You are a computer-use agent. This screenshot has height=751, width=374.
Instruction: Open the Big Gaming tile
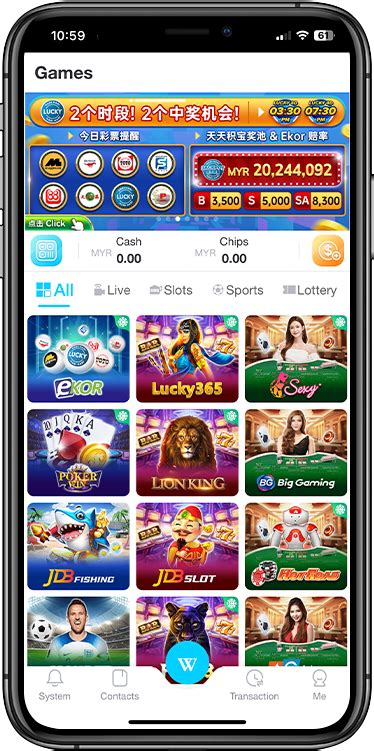(296, 453)
